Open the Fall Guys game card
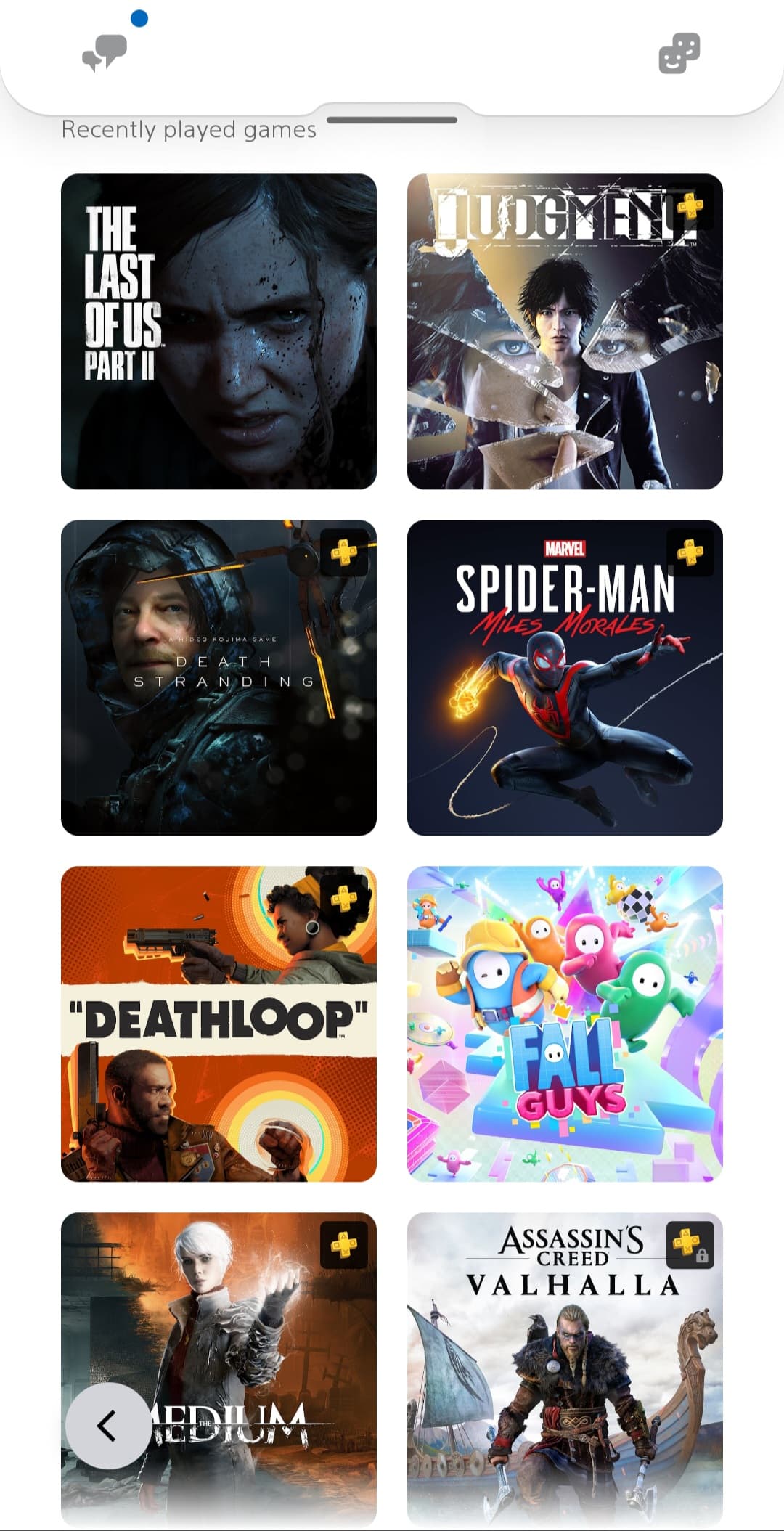 565,1024
